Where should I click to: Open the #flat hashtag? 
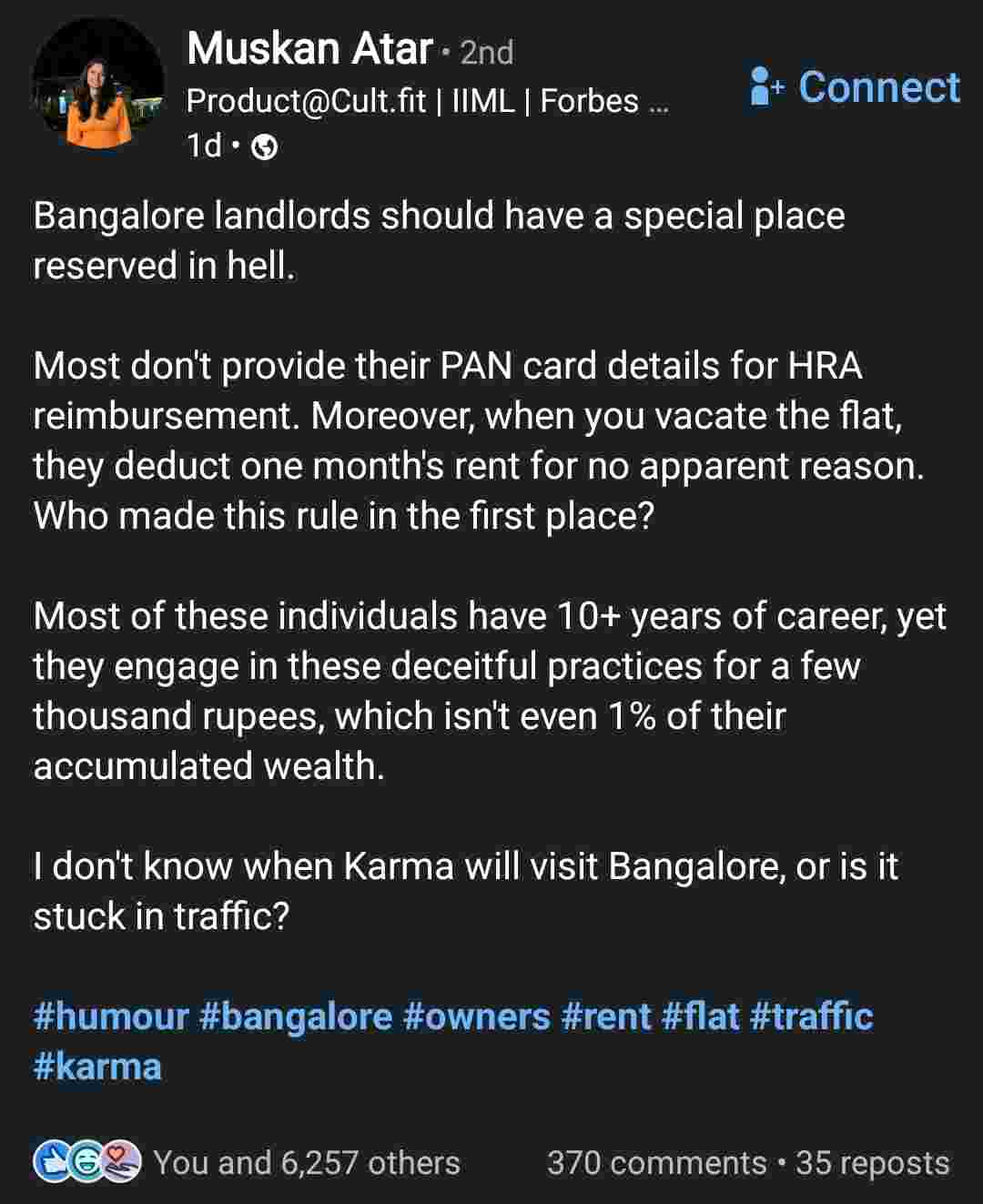pyautogui.click(x=700, y=1016)
